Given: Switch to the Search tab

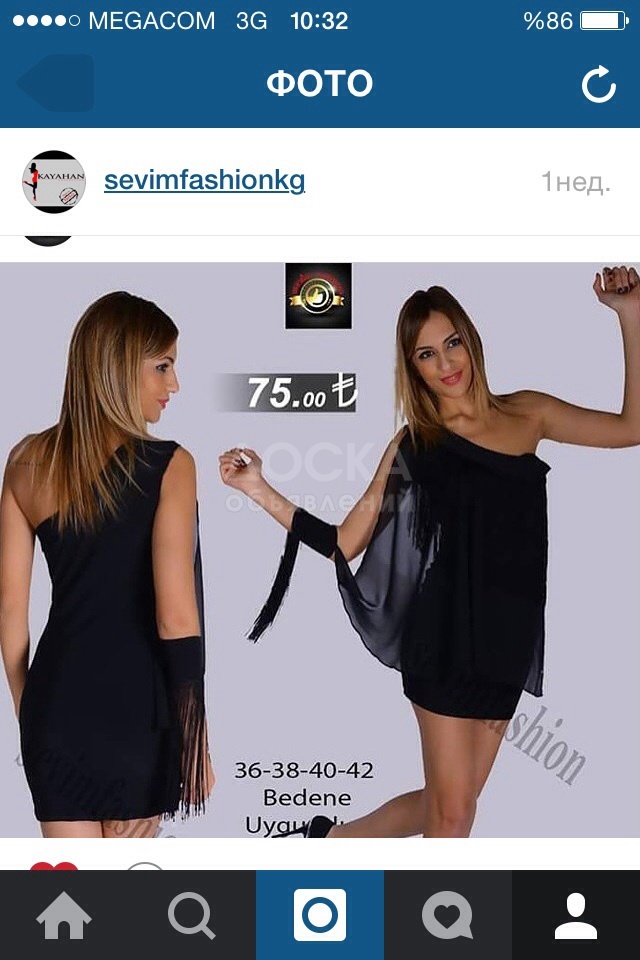Looking at the screenshot, I should pos(192,915).
